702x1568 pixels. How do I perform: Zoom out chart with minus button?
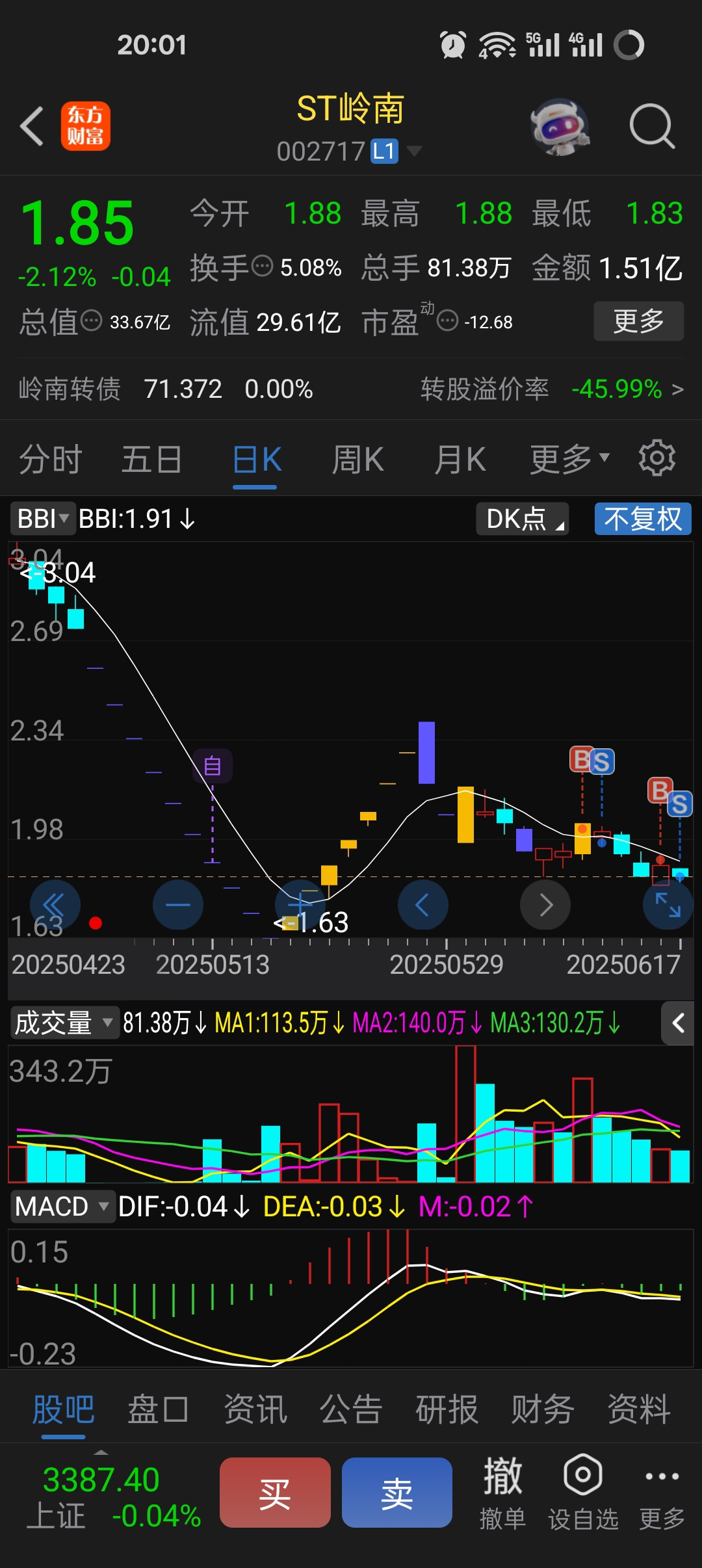click(x=177, y=905)
